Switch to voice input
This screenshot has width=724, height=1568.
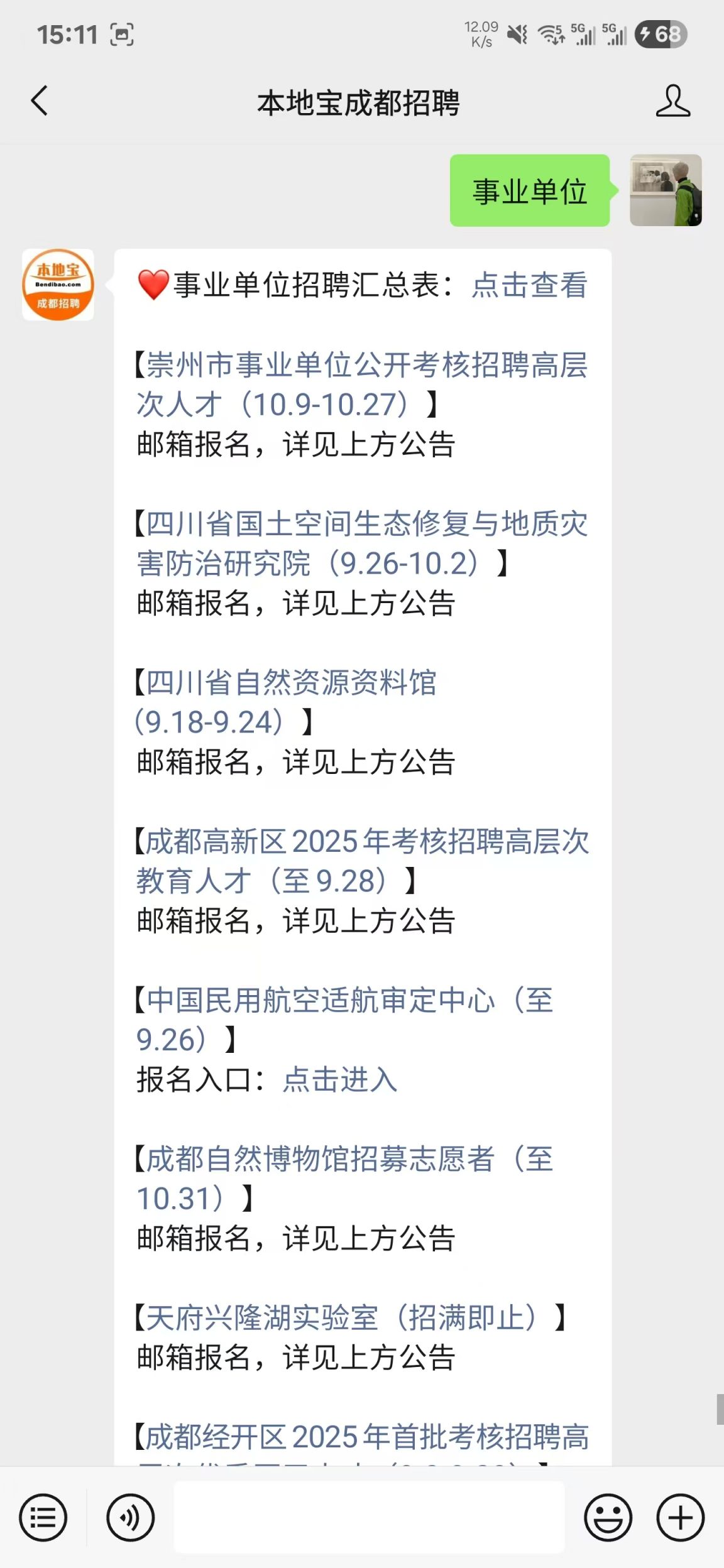(x=130, y=1518)
